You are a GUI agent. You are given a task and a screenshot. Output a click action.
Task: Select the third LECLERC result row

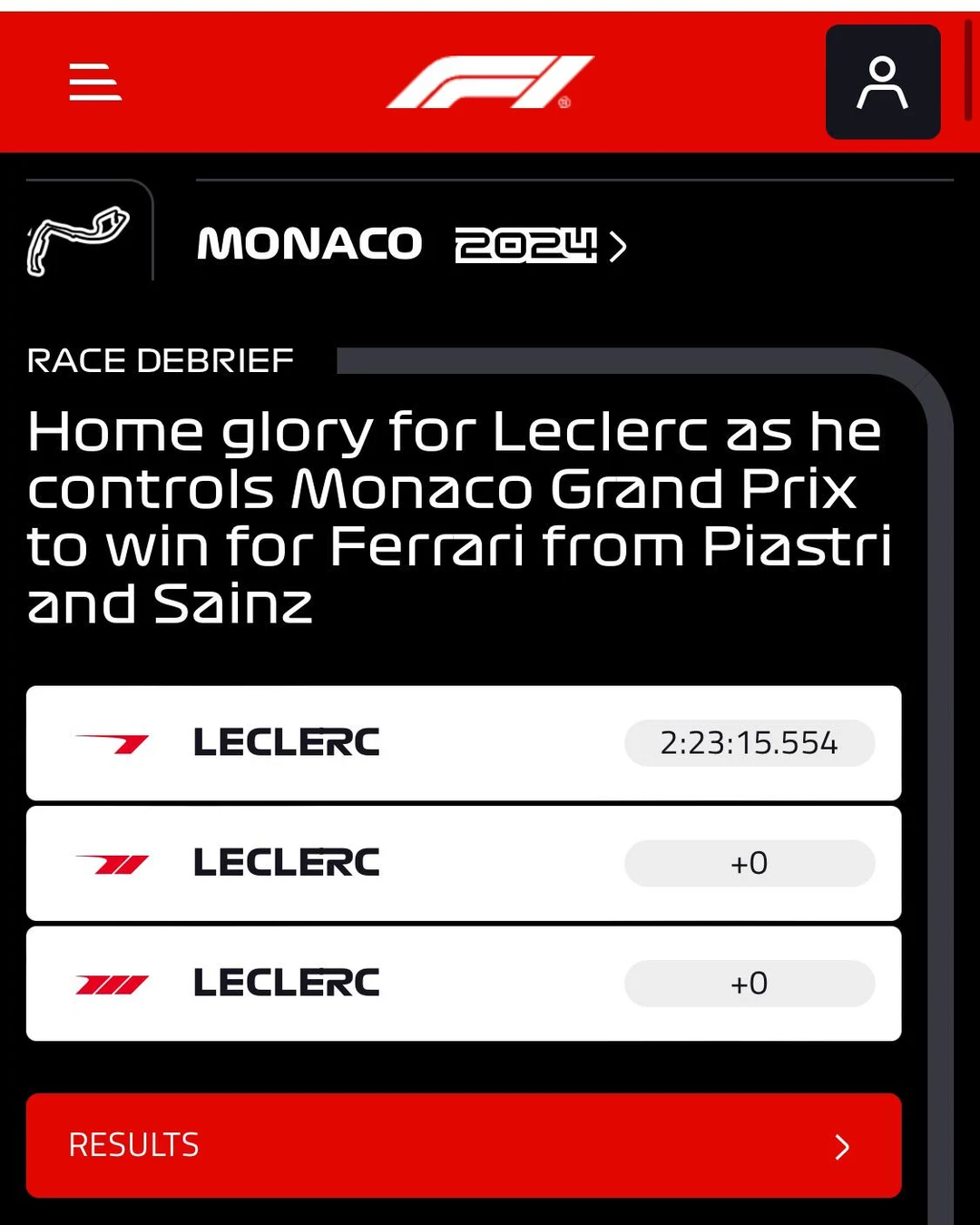tap(463, 983)
